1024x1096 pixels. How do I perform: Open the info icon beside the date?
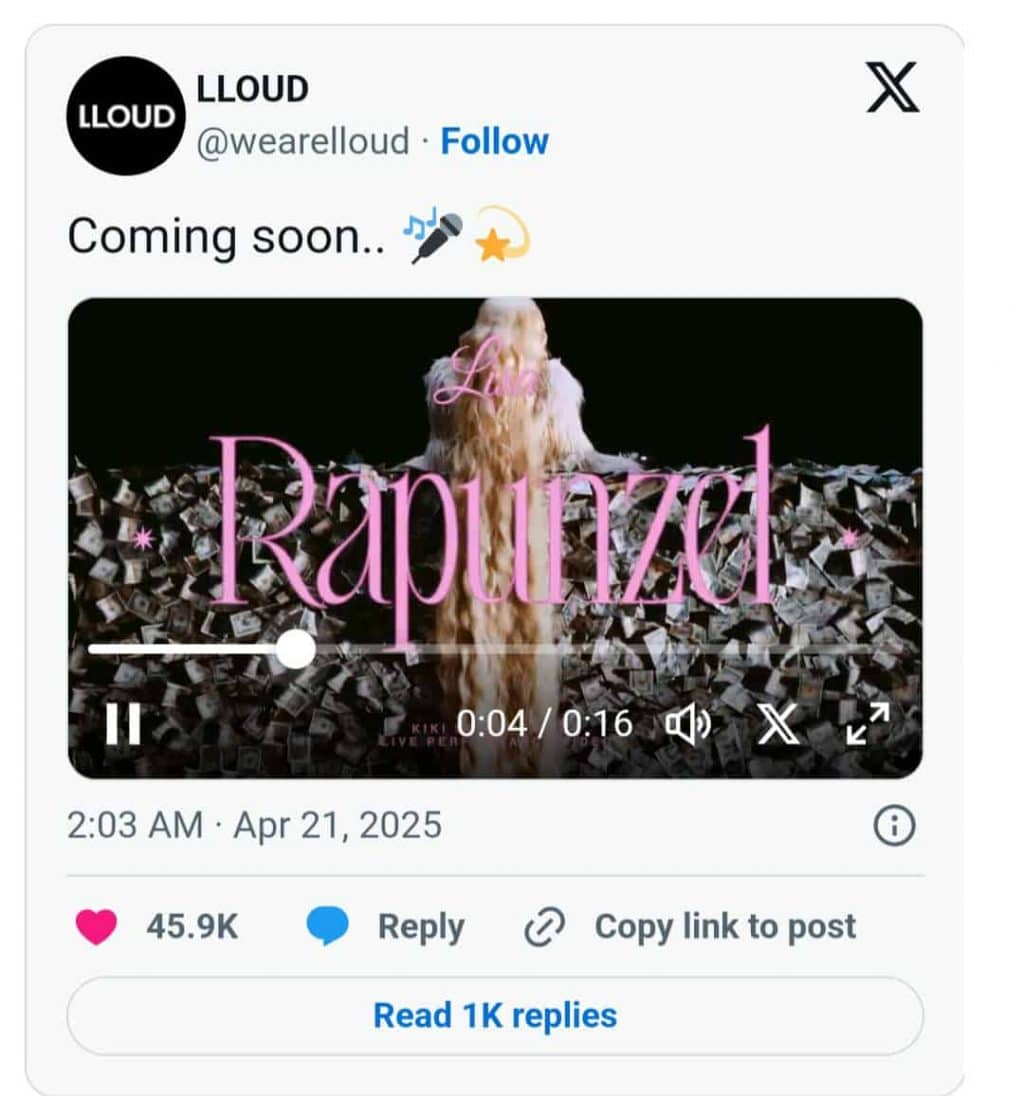click(x=894, y=826)
